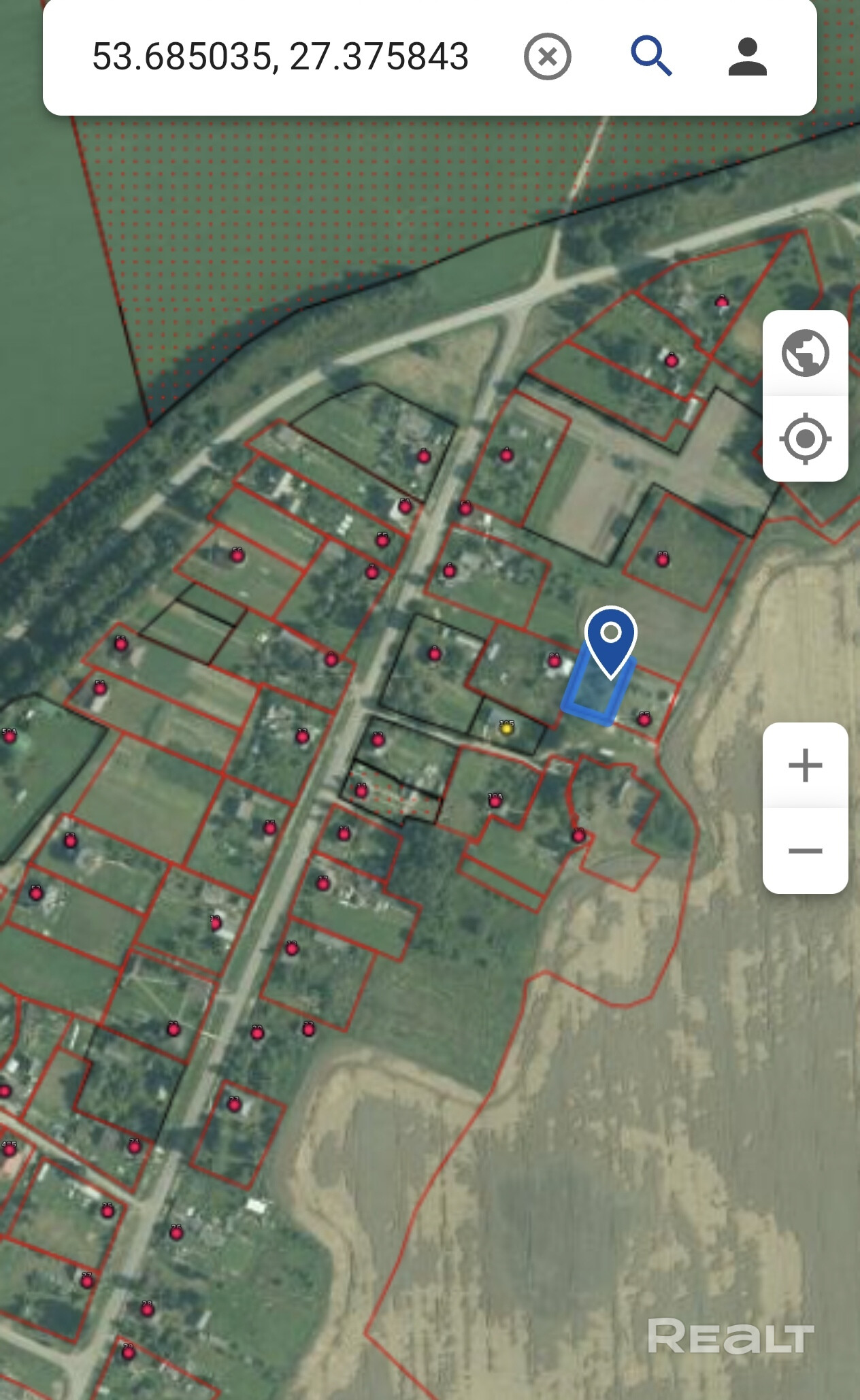
Task: Clear the search coordinates
Action: click(547, 56)
